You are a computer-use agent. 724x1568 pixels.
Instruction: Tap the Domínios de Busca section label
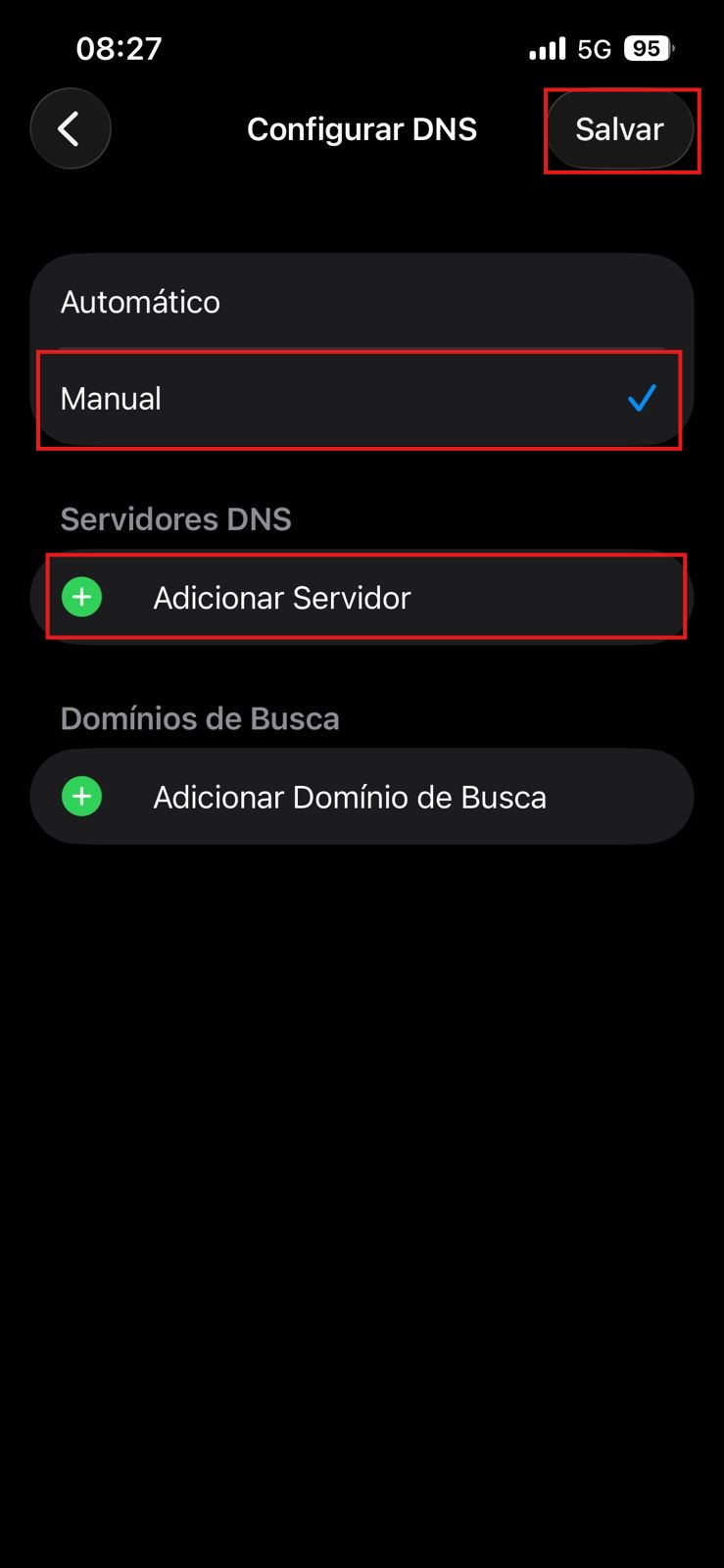(200, 718)
